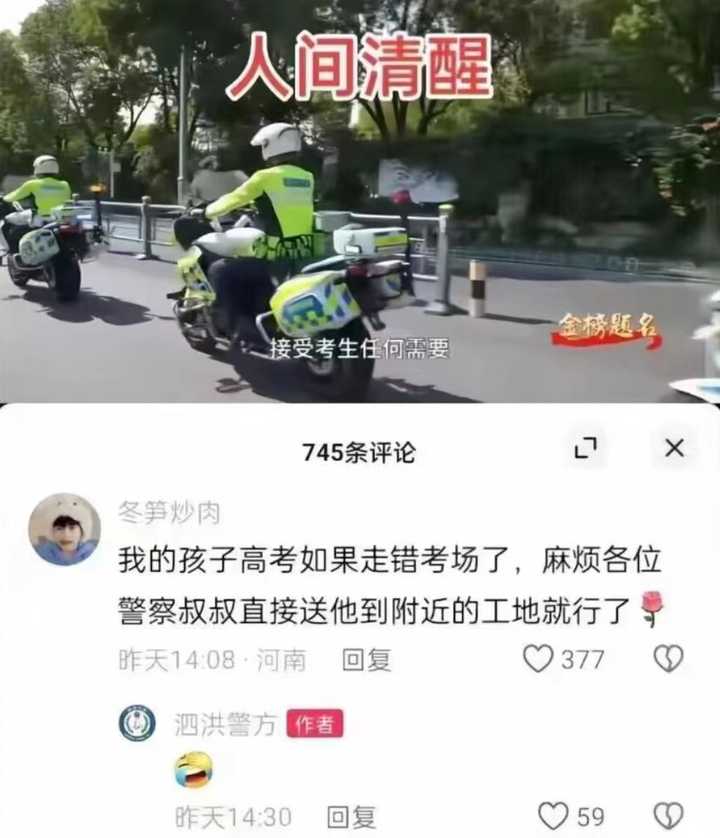Close the 745条评论 comments panel
The width and height of the screenshot is (720, 838).
[675, 449]
